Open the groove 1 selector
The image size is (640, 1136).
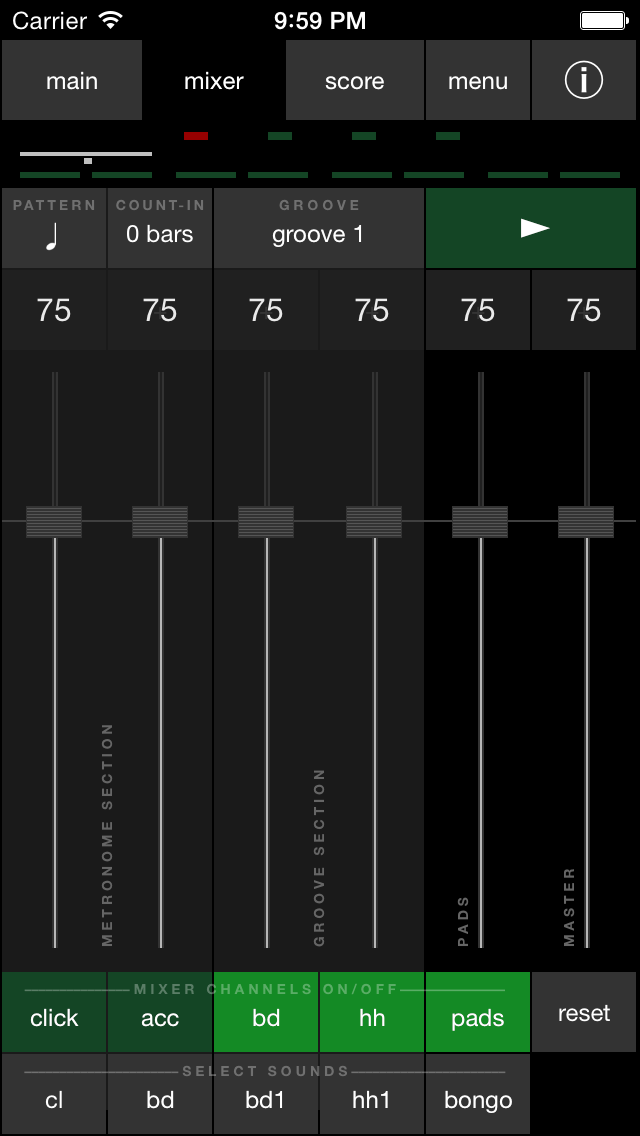(319, 228)
